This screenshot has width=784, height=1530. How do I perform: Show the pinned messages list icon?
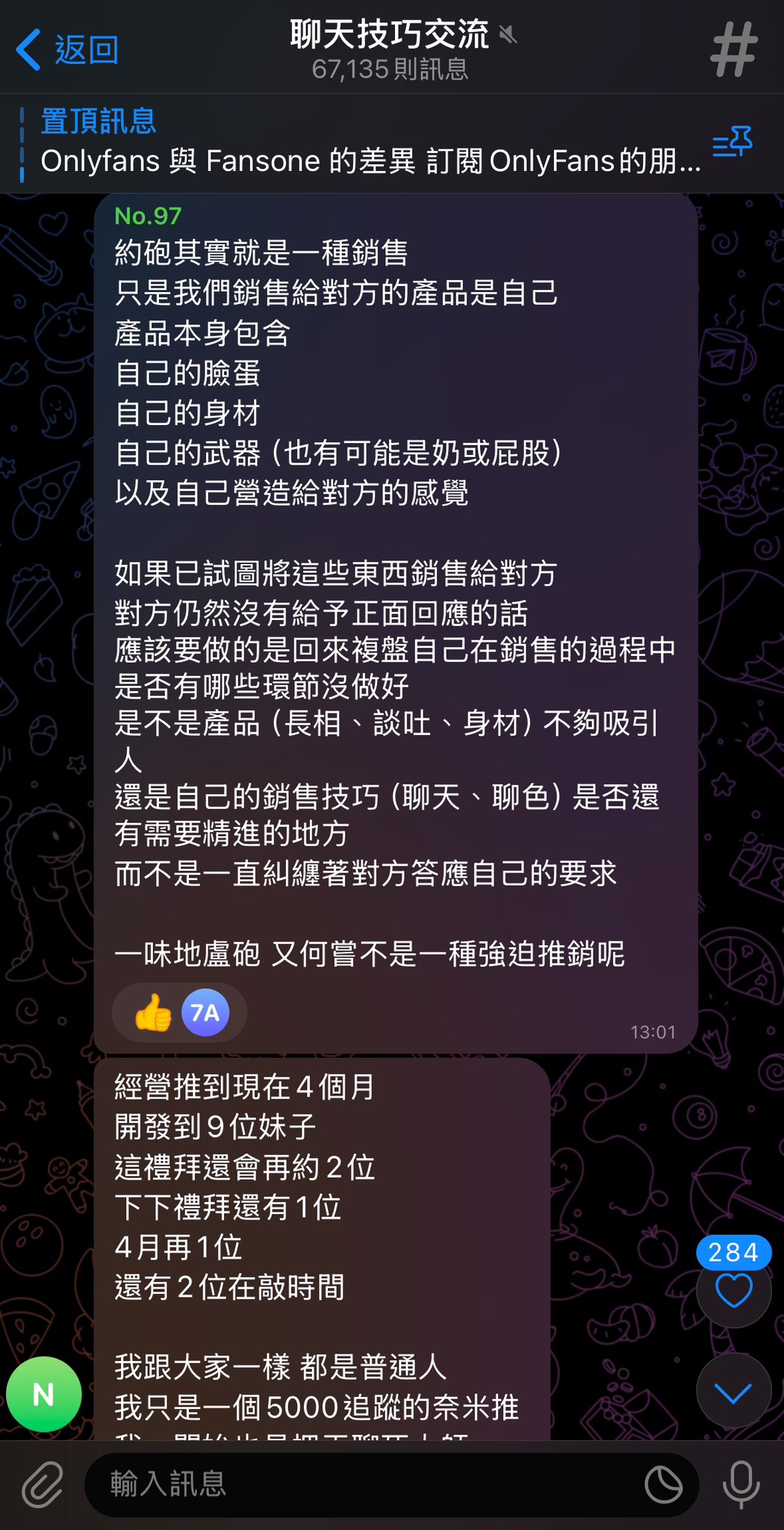[x=732, y=142]
